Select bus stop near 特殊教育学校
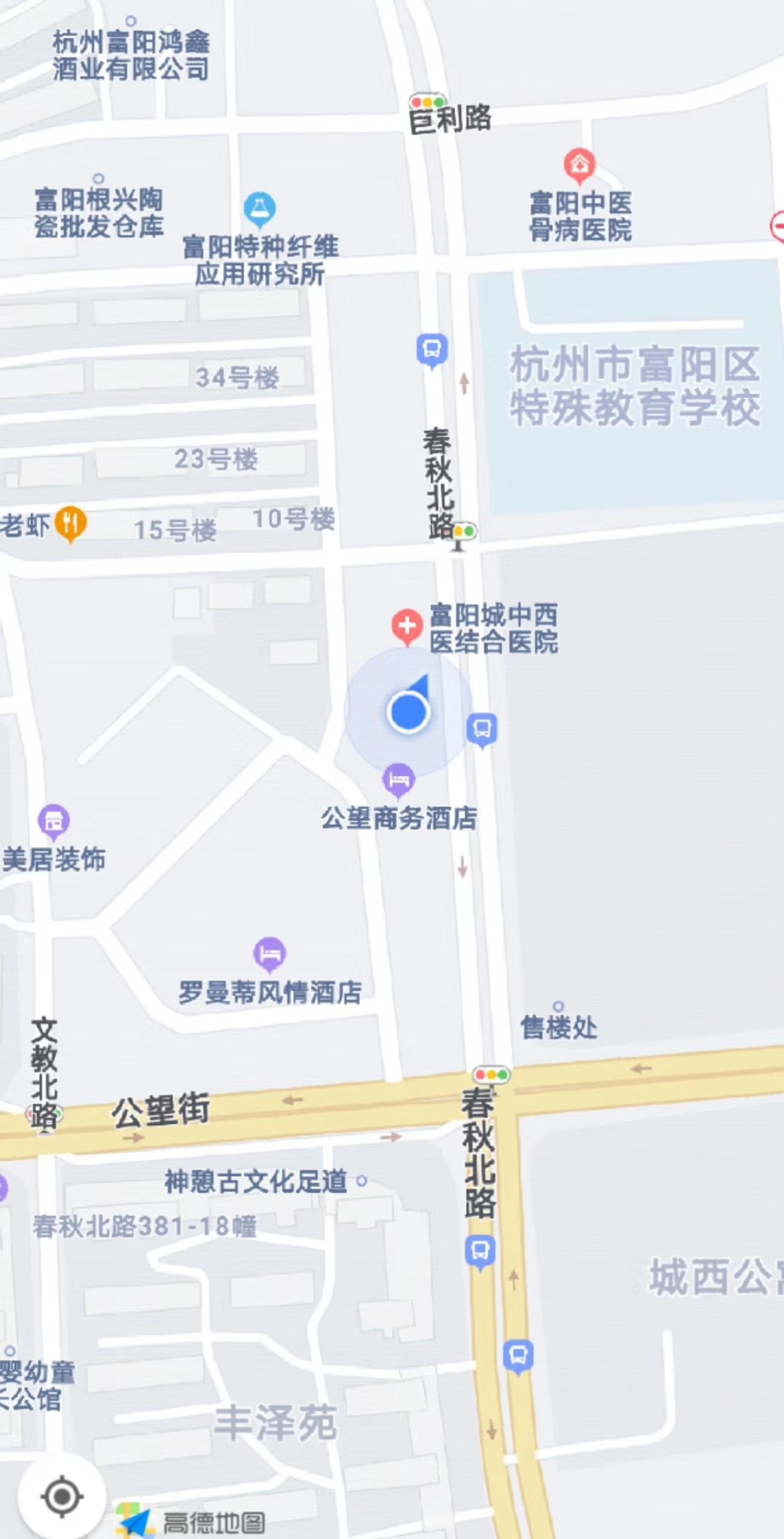 (x=432, y=349)
